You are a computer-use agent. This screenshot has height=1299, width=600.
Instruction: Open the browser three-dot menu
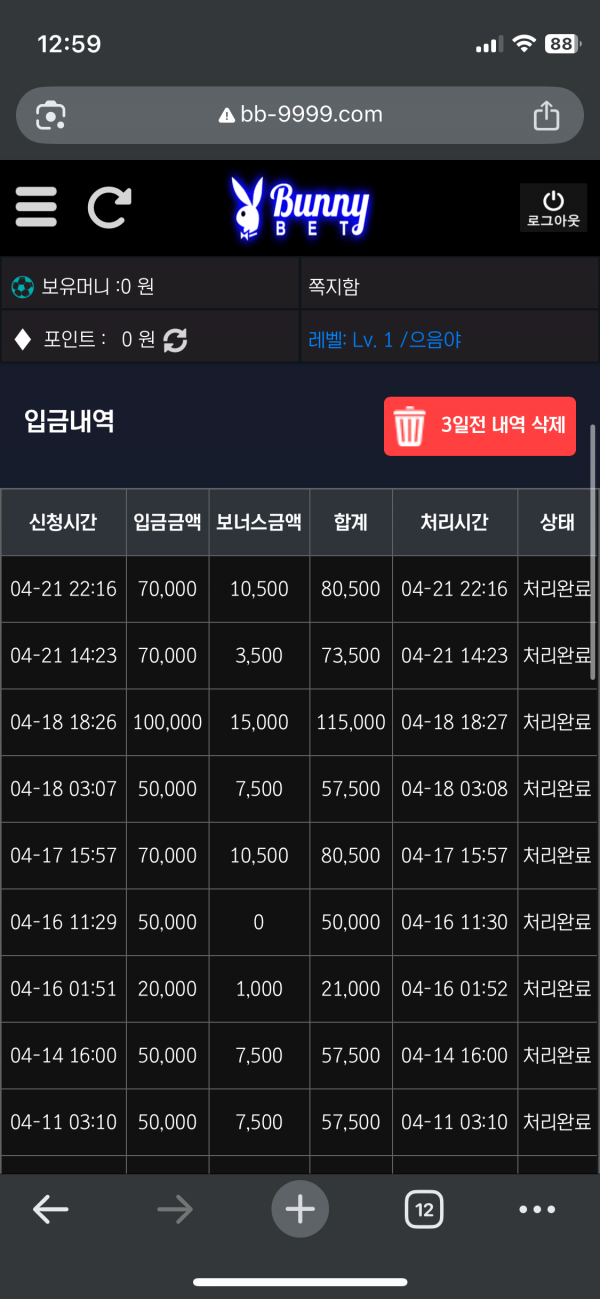pyautogui.click(x=537, y=1210)
